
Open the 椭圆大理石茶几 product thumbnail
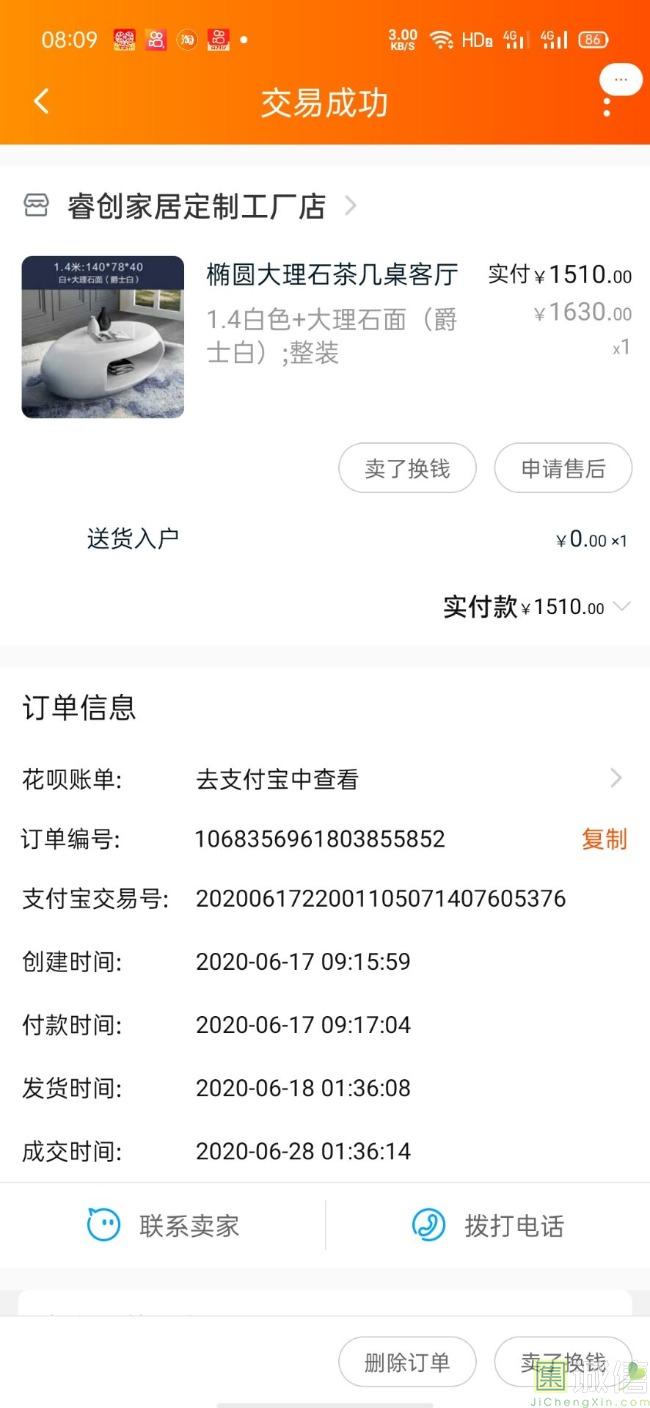(103, 337)
